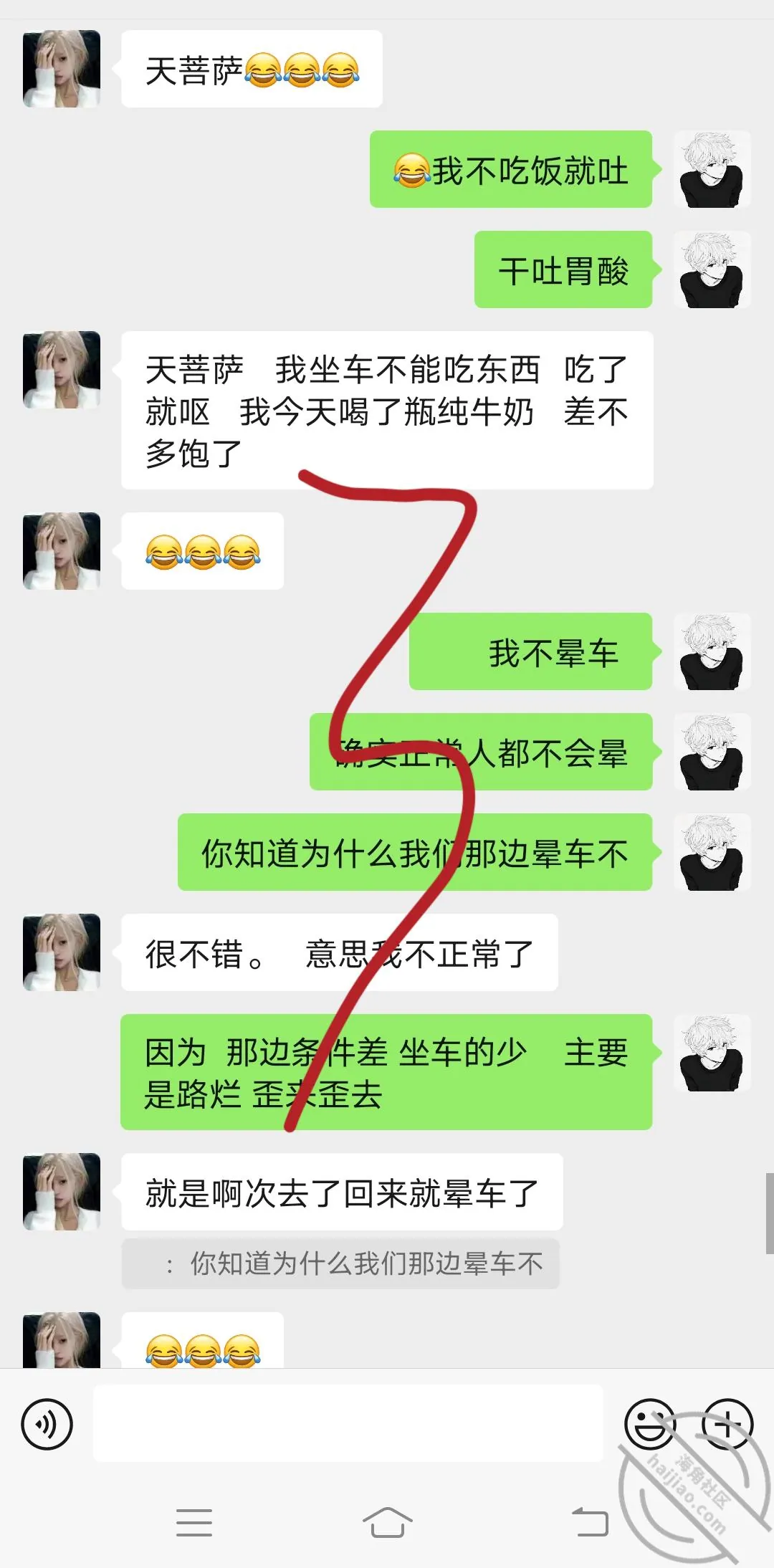Open the contact avatar beside 天菩萨 message
The width and height of the screenshot is (774, 1568).
pos(62,69)
